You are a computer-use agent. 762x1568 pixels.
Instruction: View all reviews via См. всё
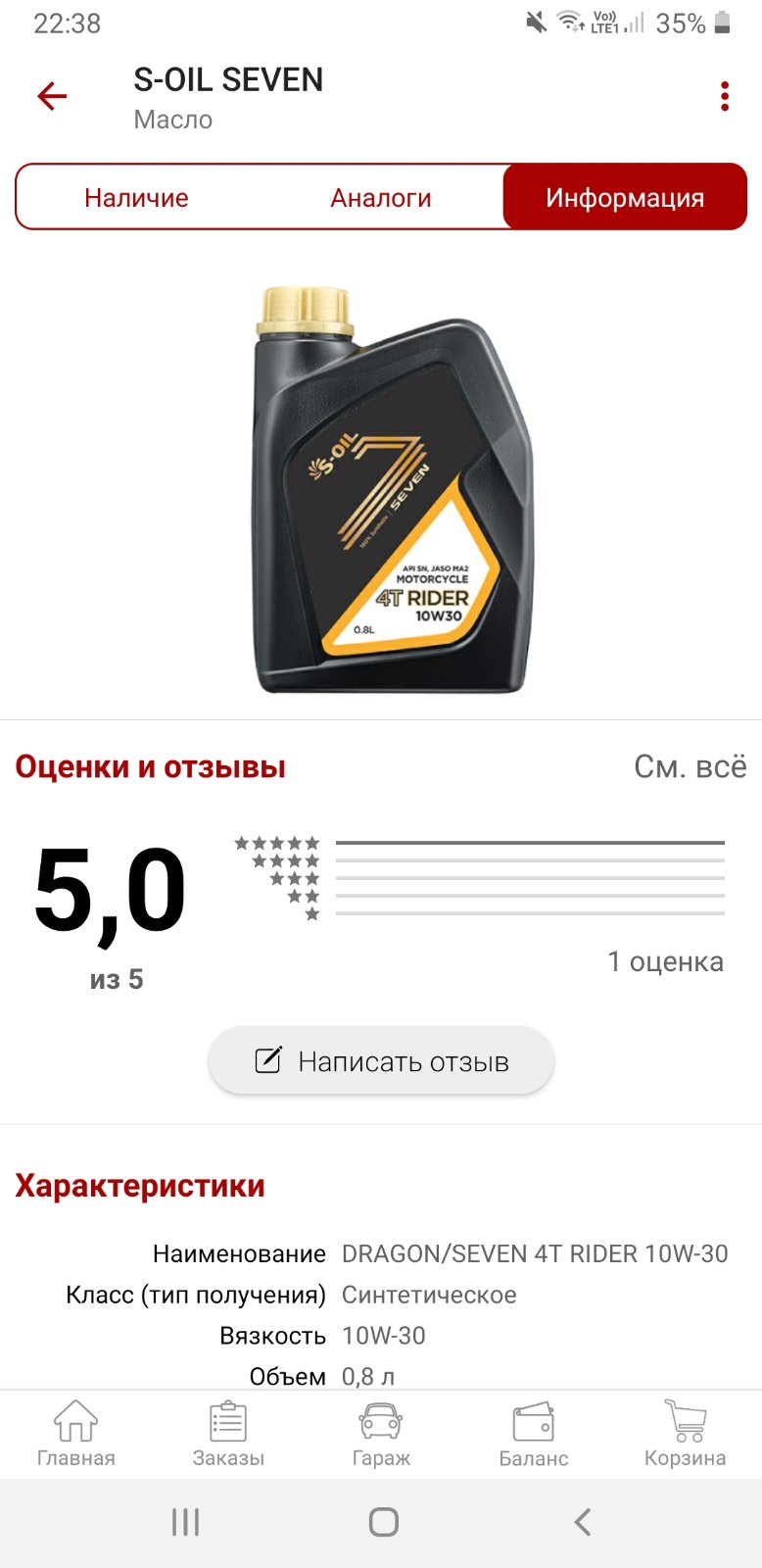690,766
